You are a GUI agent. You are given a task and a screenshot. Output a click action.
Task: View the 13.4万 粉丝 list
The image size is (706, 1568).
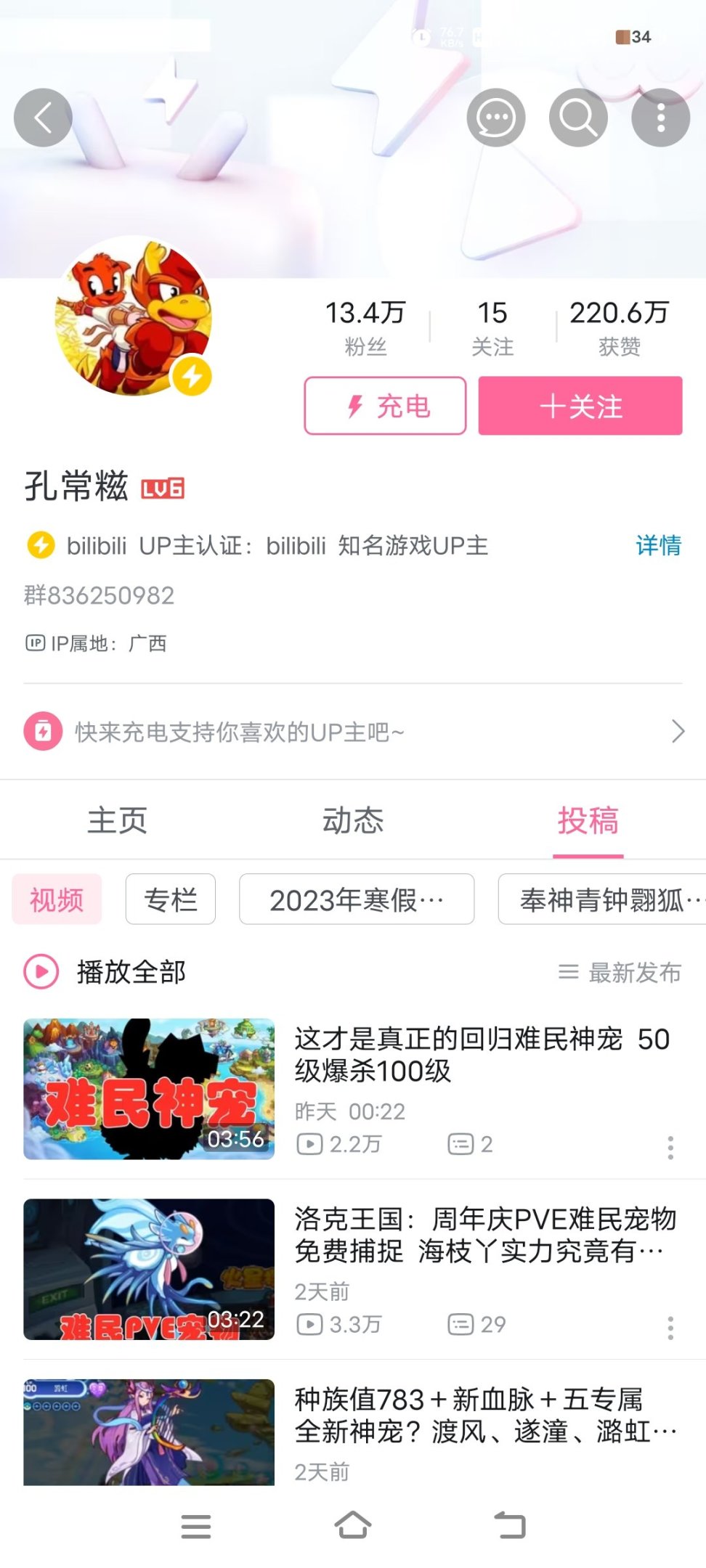click(365, 327)
